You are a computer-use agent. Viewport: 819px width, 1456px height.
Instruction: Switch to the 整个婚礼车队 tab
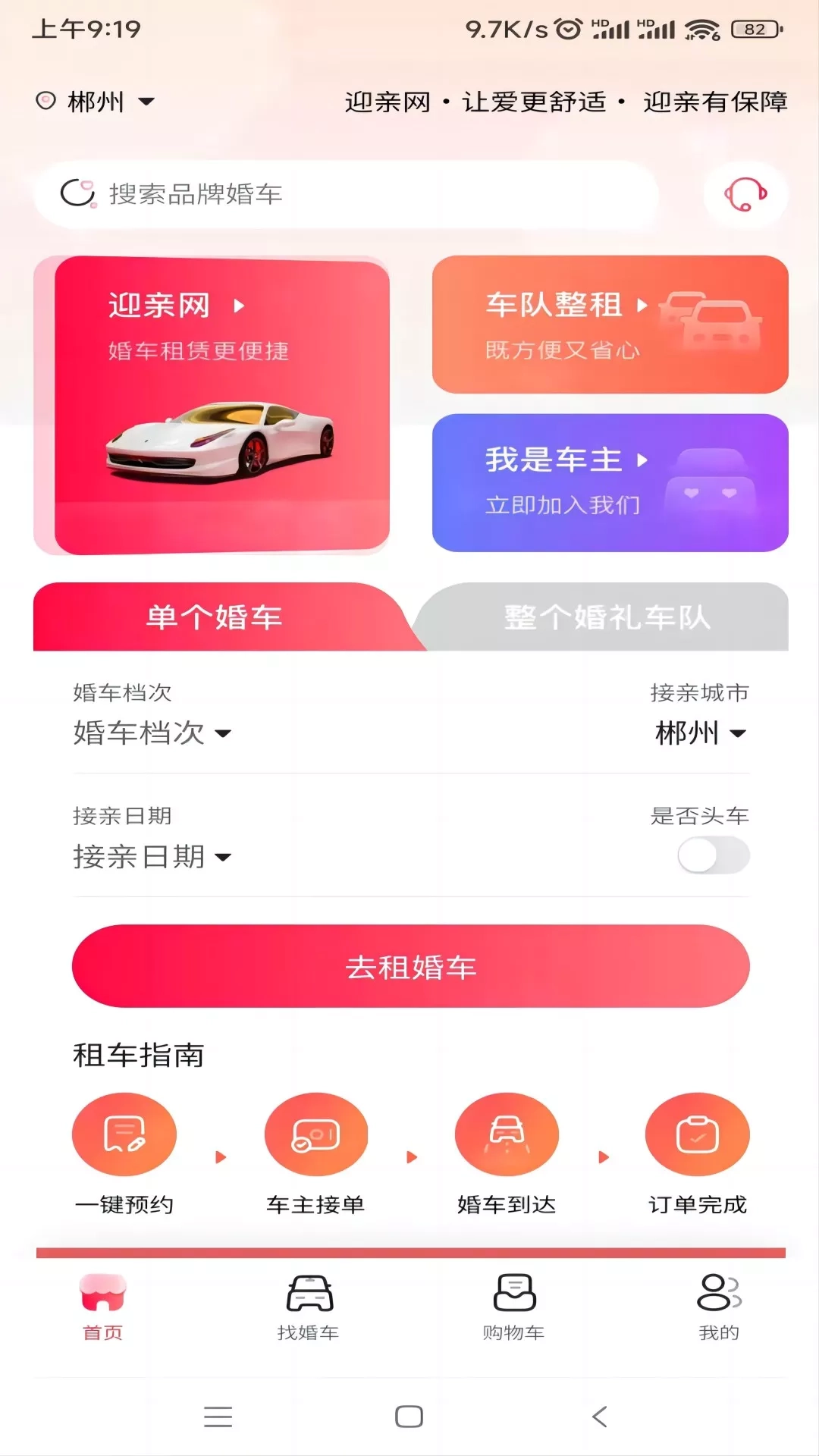(x=607, y=617)
